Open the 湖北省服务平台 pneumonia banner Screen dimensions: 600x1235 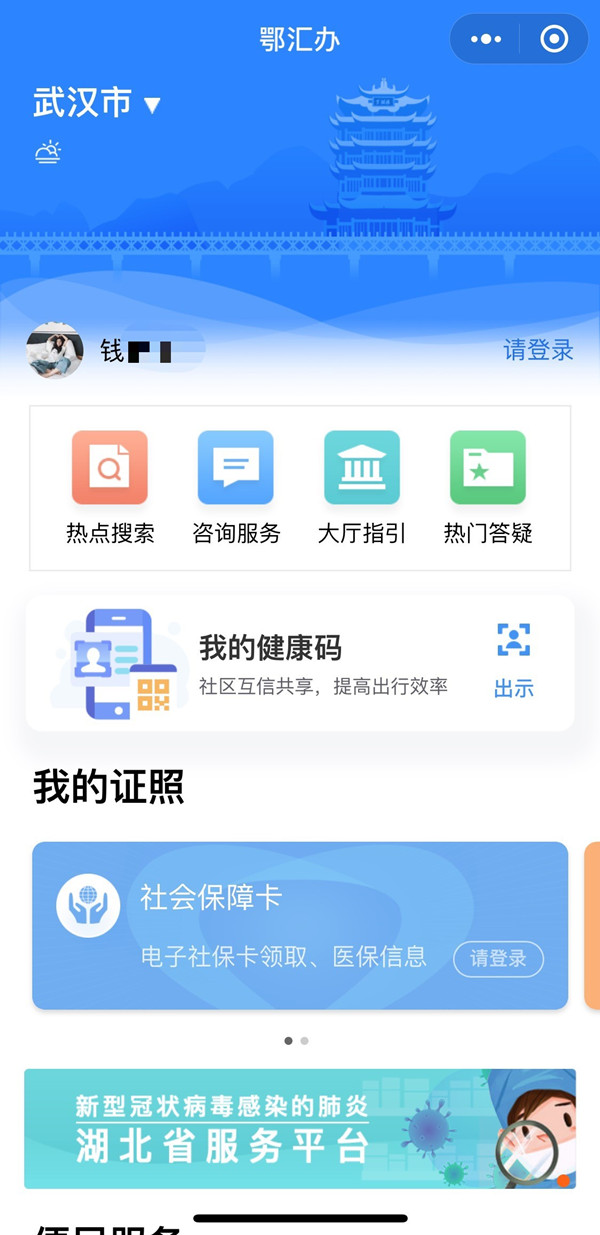(x=300, y=1128)
